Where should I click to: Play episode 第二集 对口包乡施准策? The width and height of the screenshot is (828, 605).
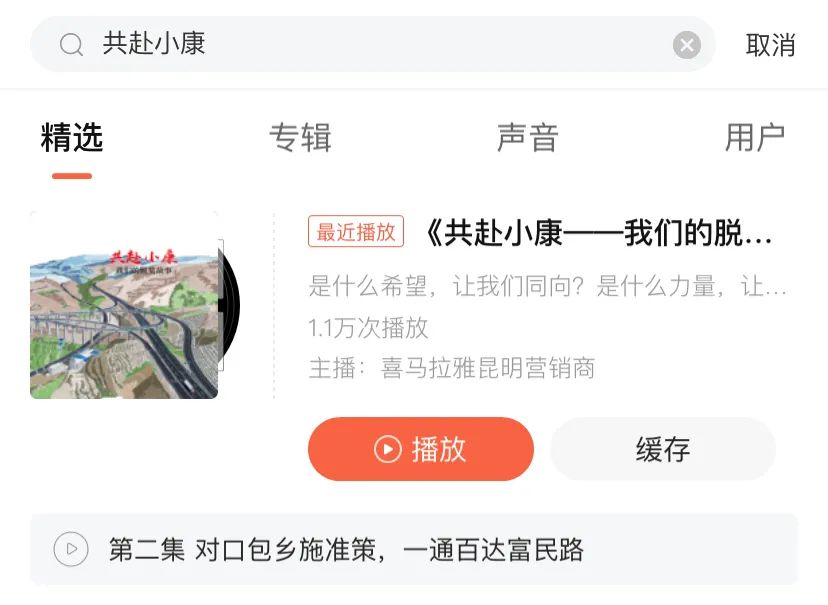click(346, 549)
